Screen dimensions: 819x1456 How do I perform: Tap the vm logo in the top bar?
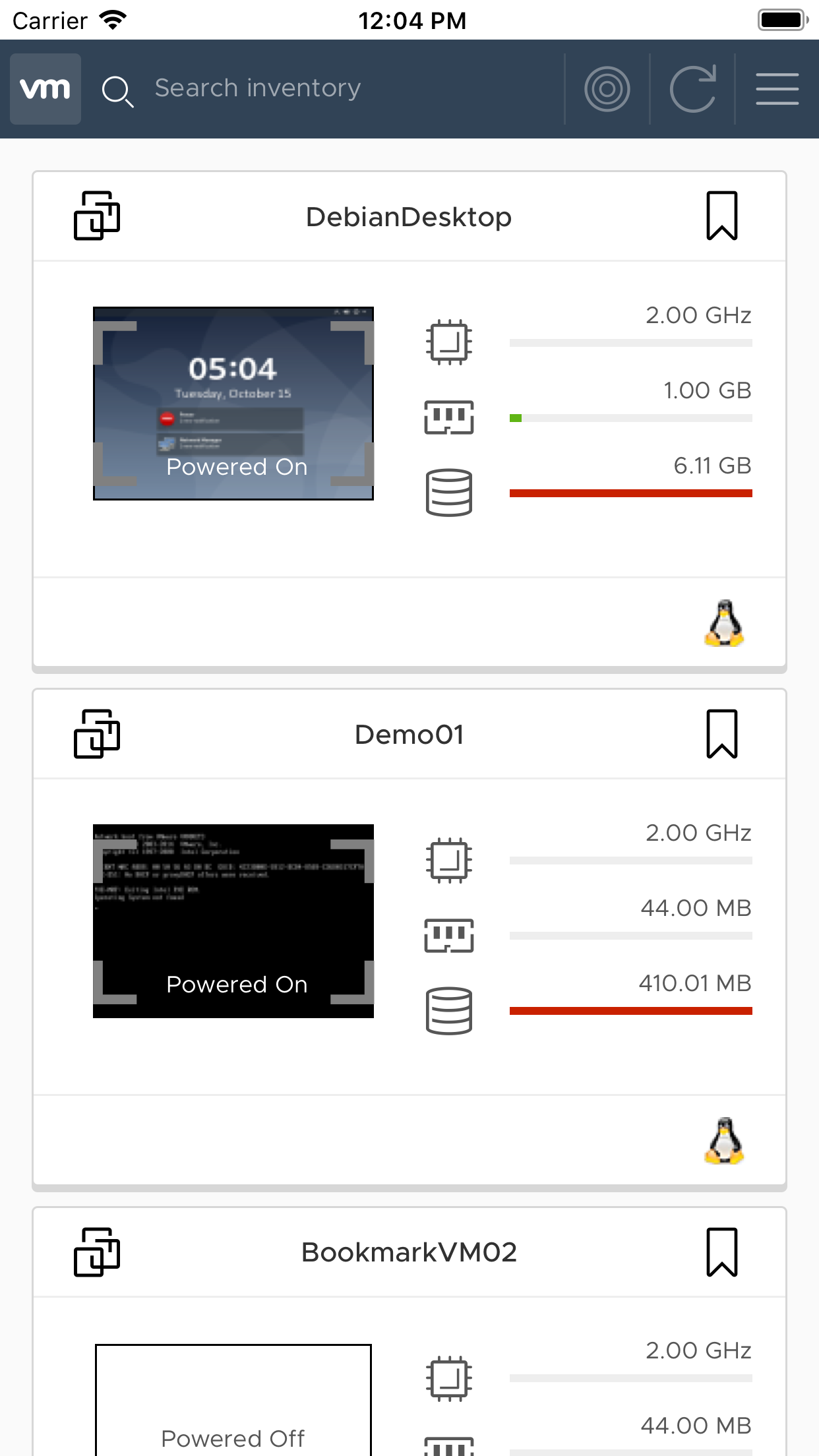[45, 88]
